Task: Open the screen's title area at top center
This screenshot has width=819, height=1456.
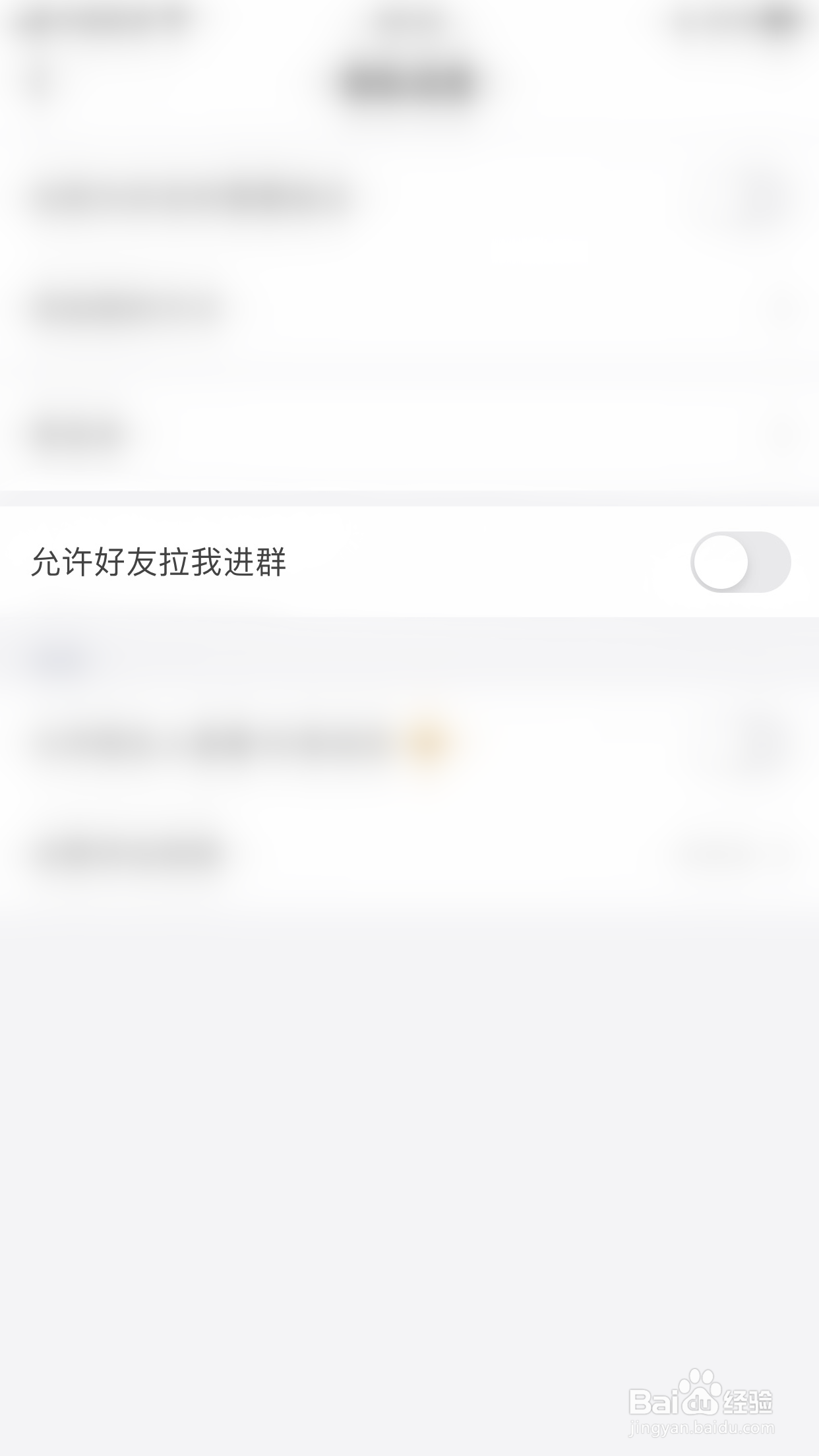Action: tap(409, 82)
